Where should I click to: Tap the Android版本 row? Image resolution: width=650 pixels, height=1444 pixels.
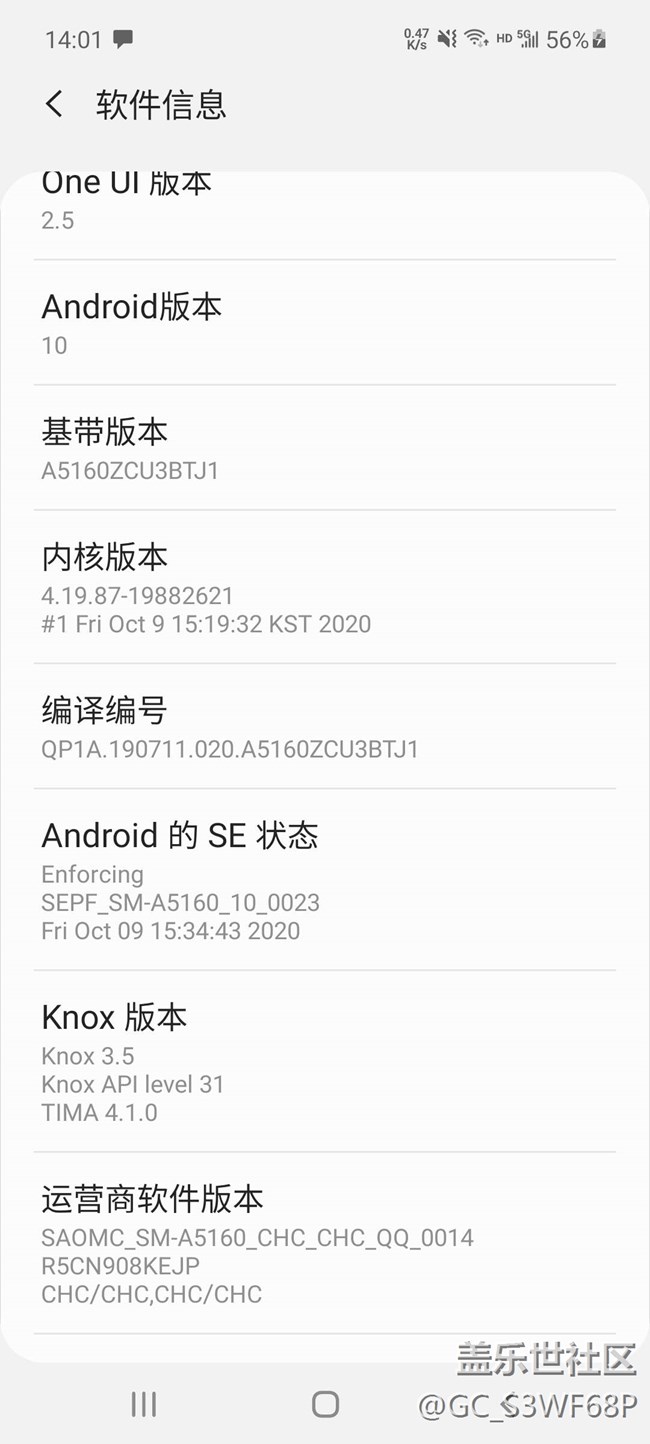(324, 323)
